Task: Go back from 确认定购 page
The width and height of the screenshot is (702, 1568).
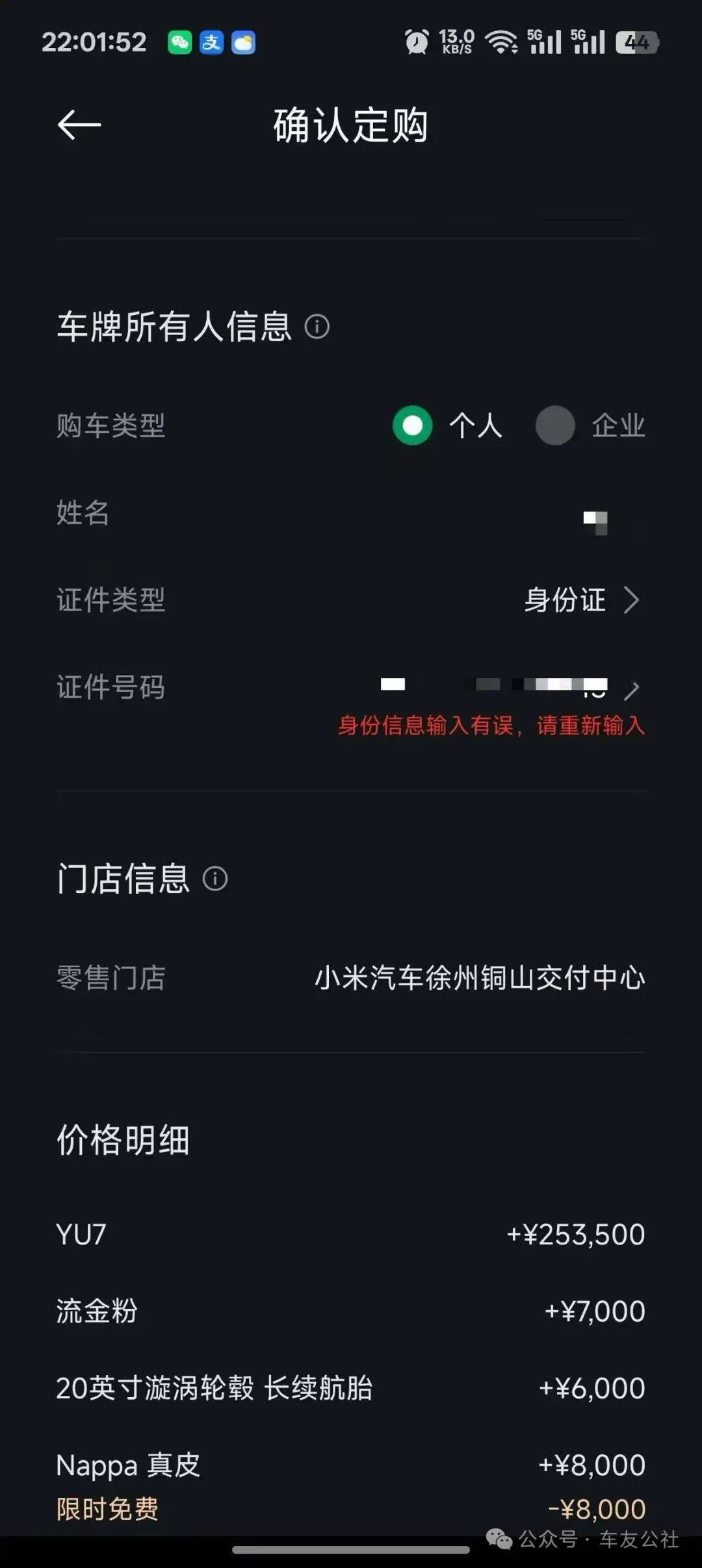Action: click(79, 125)
